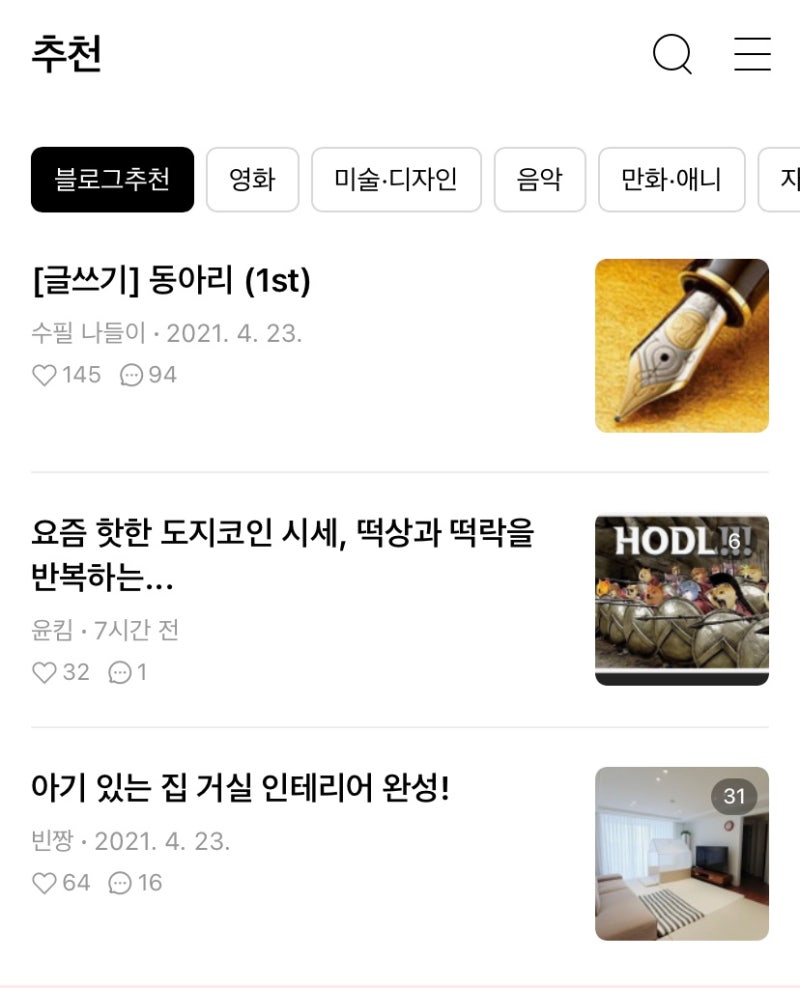800x988 pixels.
Task: Switch to the 만화·애니 category
Action: [670, 180]
